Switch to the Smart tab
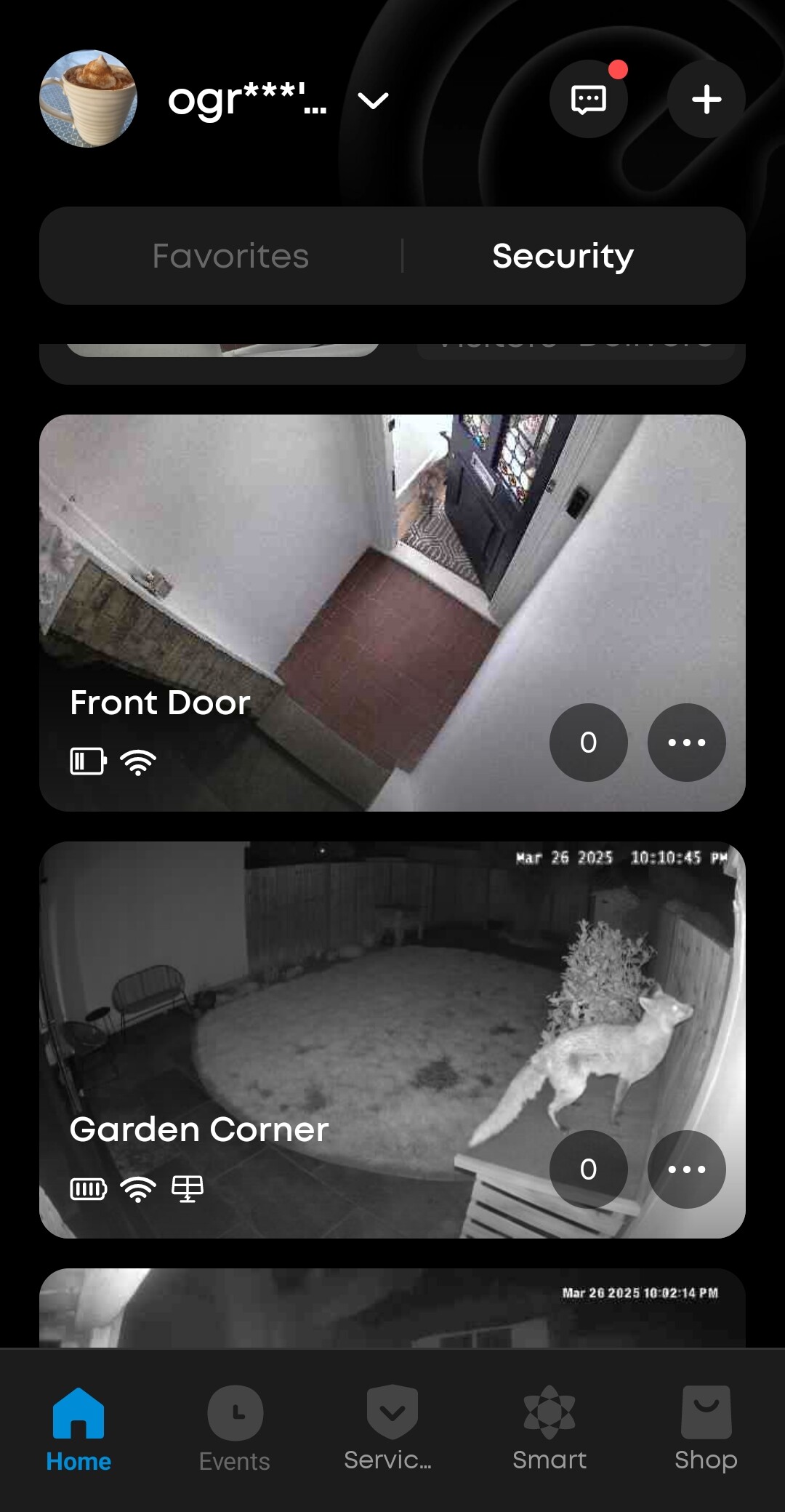Viewport: 785px width, 1512px height. (x=549, y=1429)
